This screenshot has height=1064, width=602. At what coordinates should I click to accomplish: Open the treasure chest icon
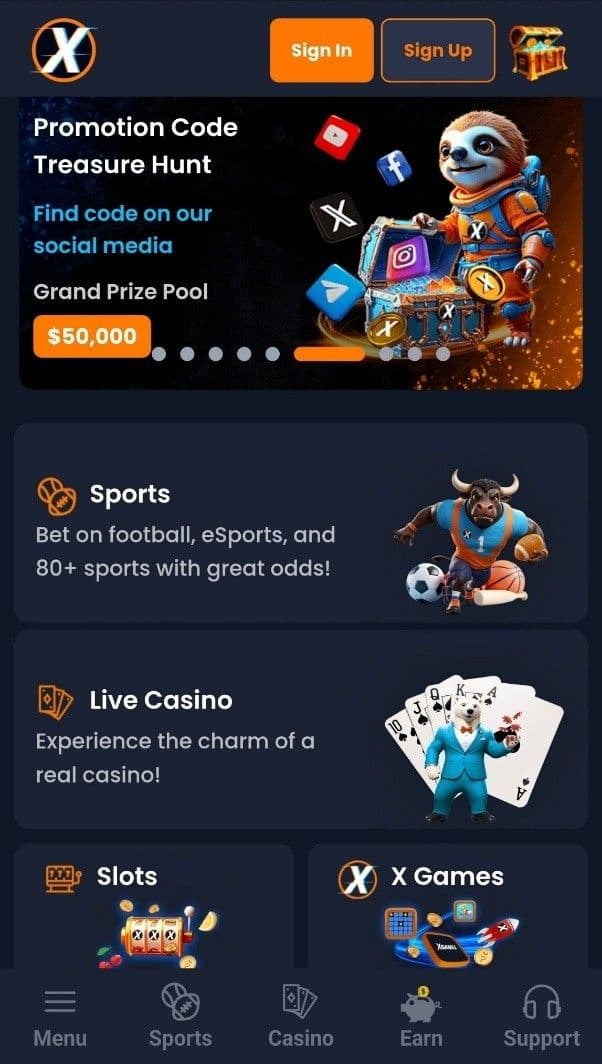pos(537,51)
